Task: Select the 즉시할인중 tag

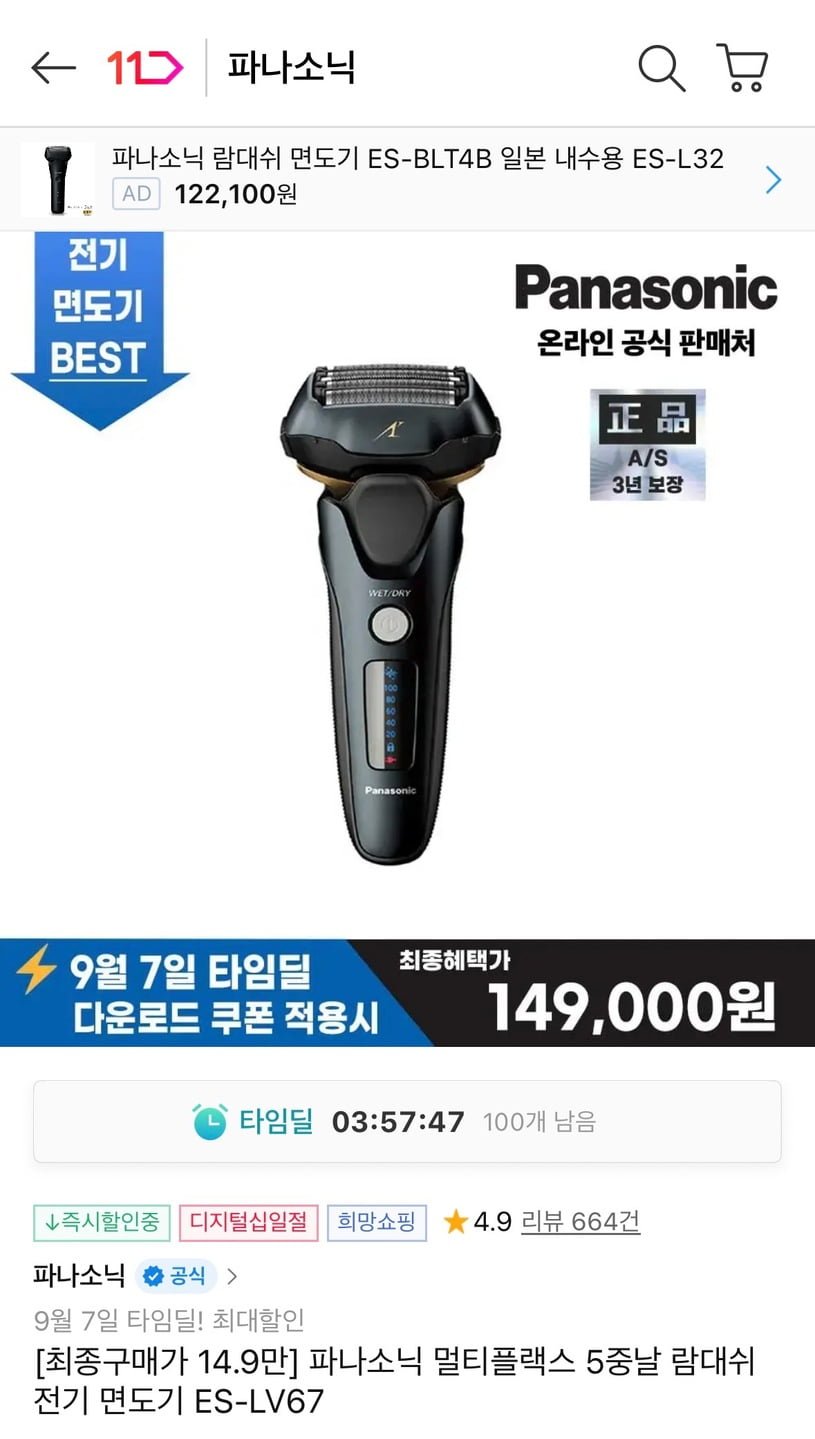Action: pos(102,1222)
